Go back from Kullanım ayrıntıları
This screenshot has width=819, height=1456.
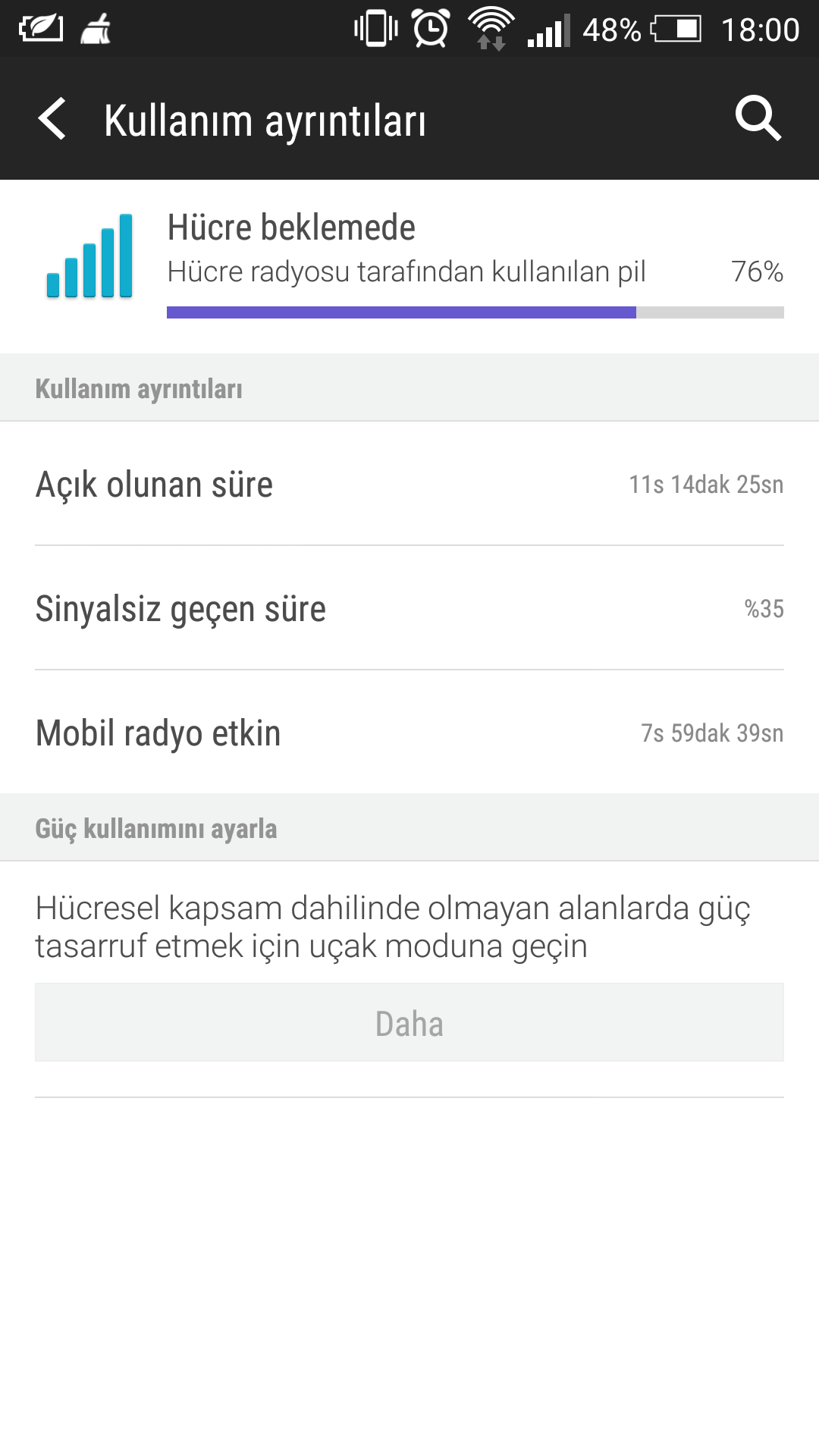pyautogui.click(x=52, y=119)
